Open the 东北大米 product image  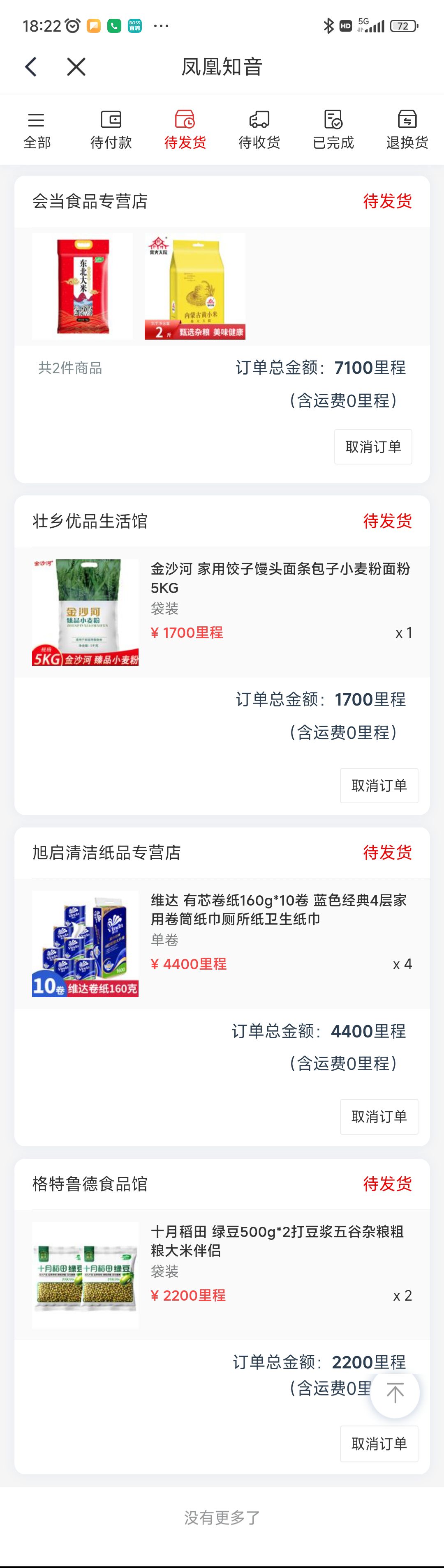point(83,286)
